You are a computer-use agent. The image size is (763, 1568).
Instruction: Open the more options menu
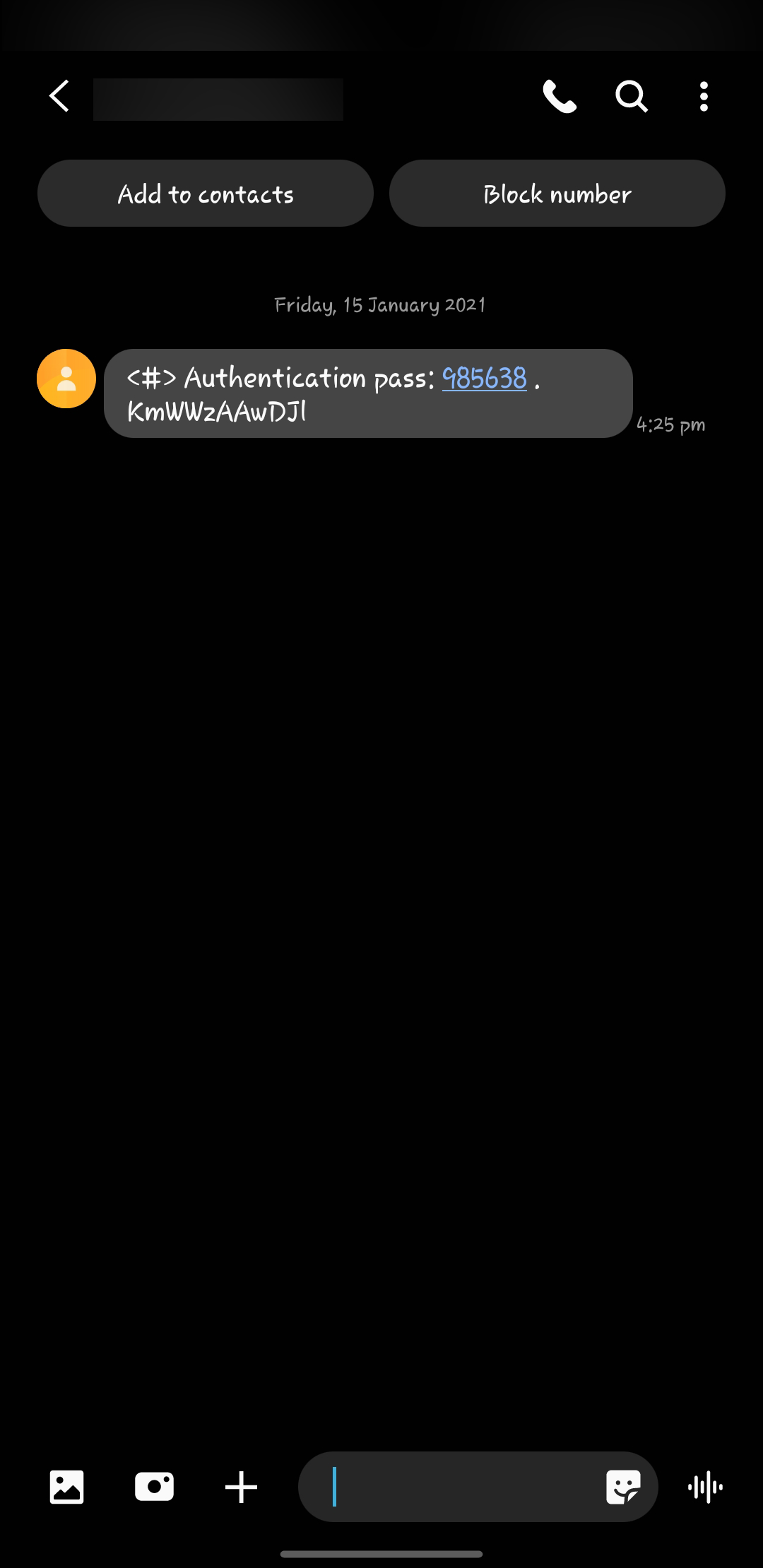click(704, 97)
